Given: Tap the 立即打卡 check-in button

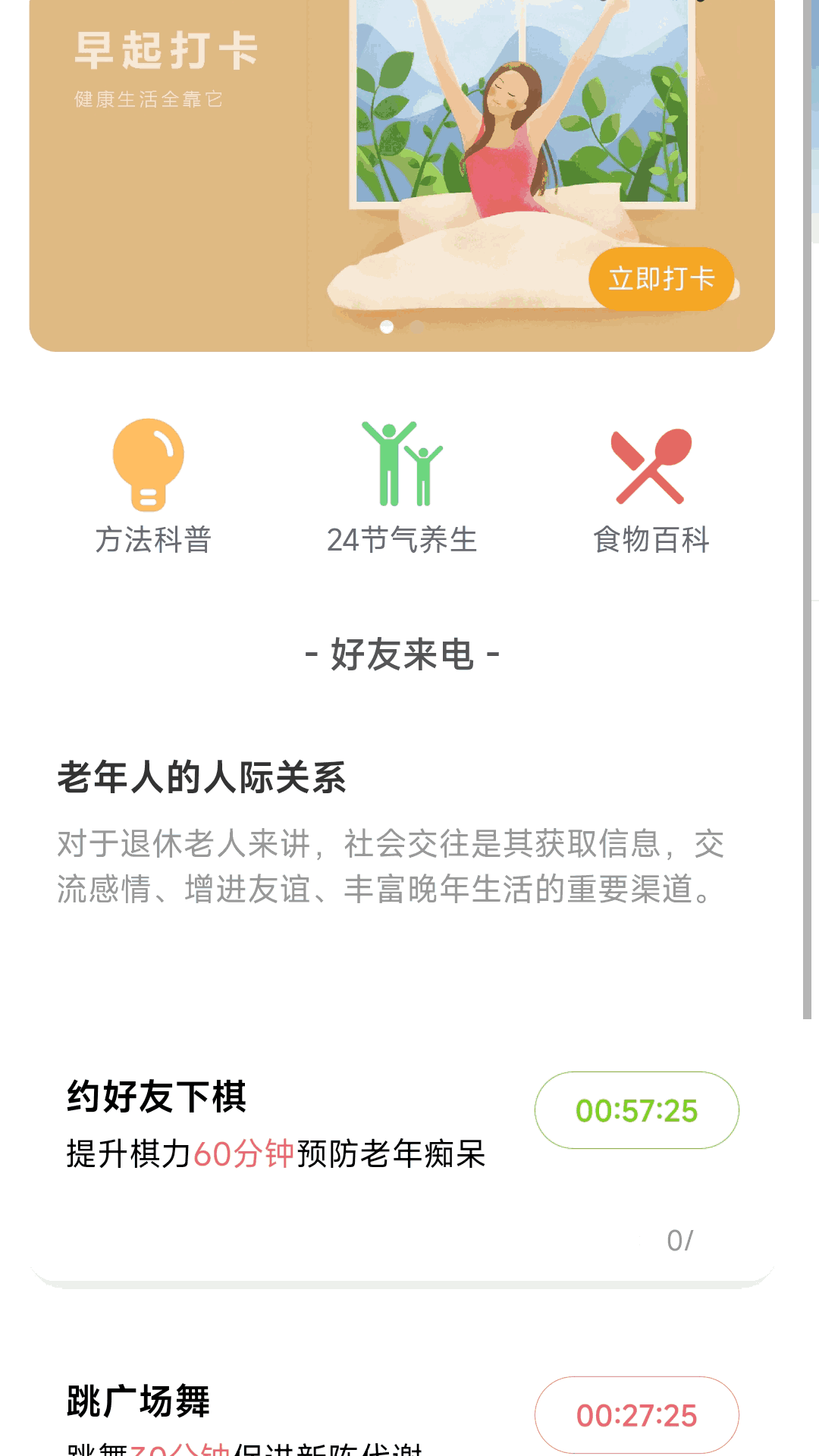Looking at the screenshot, I should point(661,278).
